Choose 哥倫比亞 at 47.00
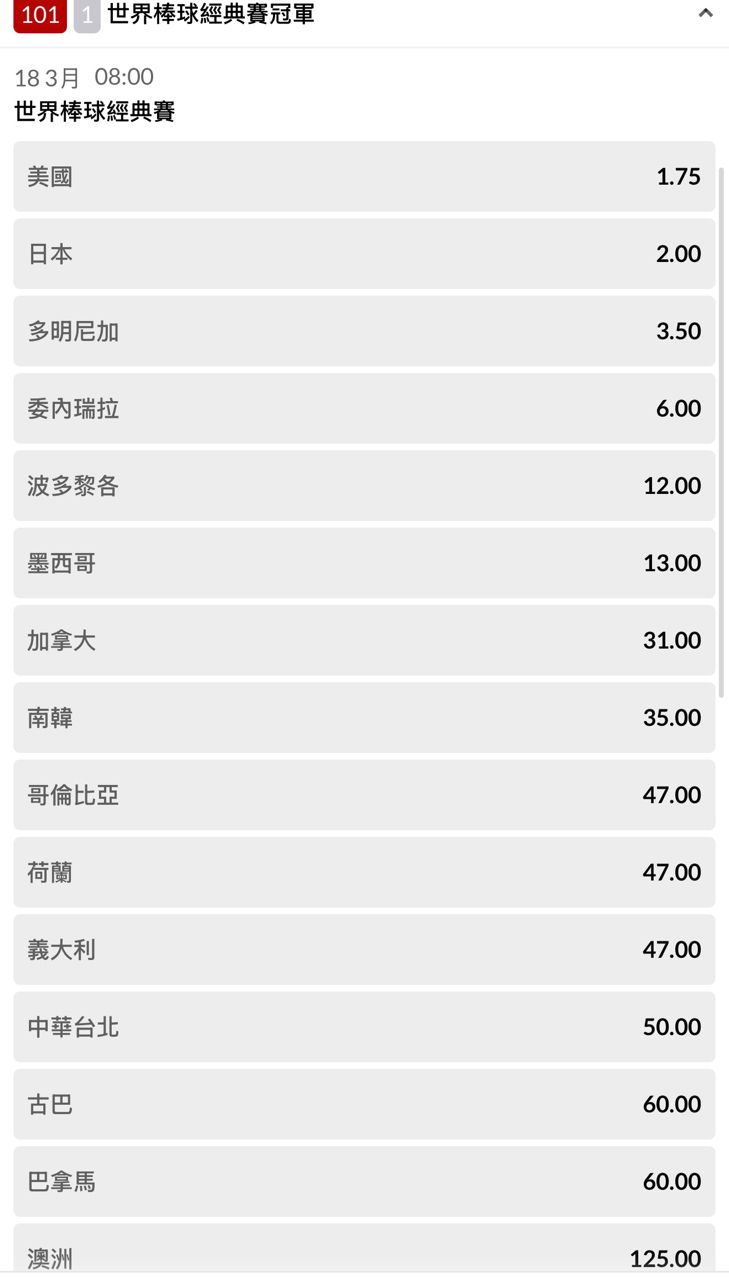This screenshot has height=1280, width=729. 364,795
